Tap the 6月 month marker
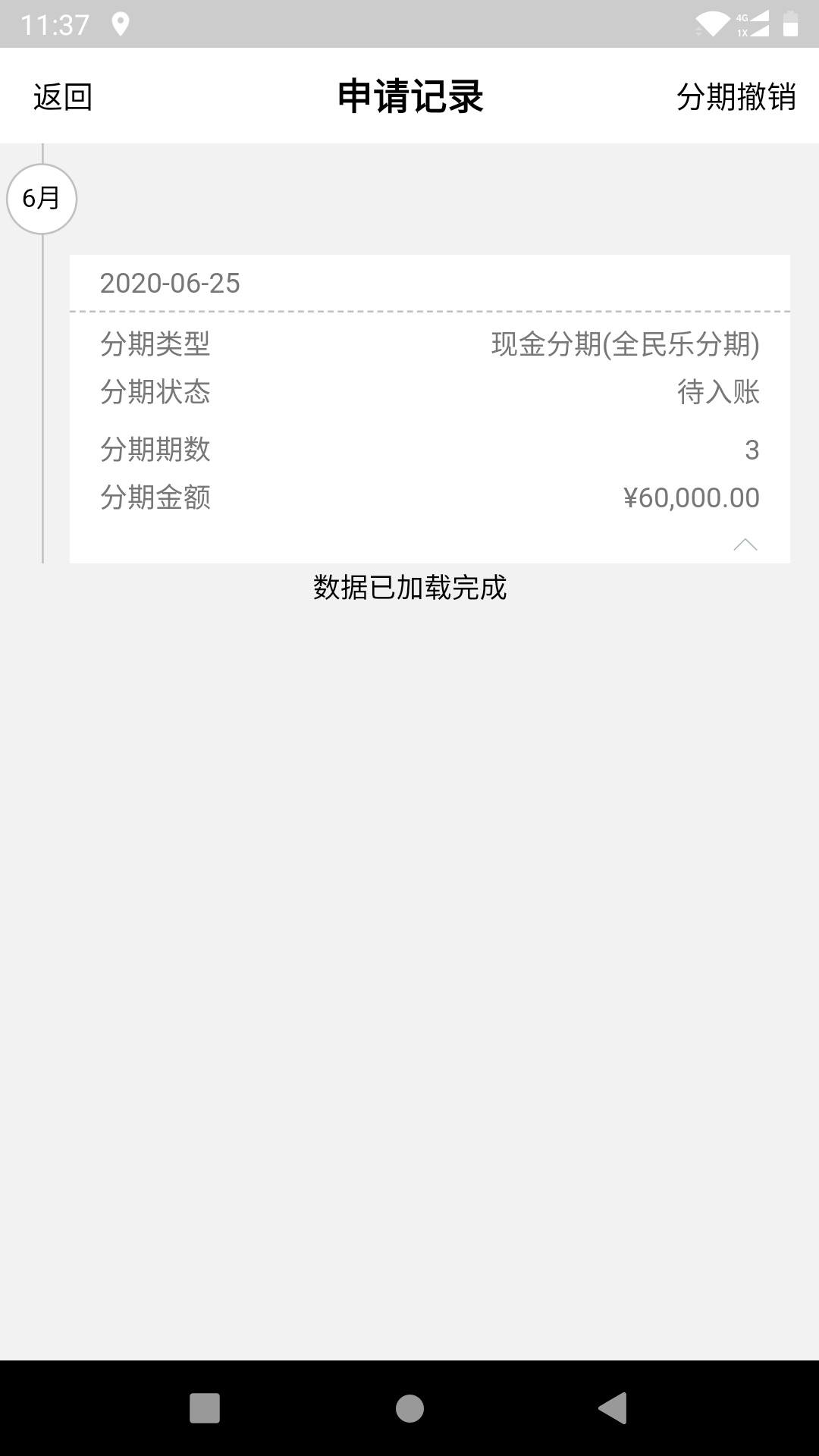 [x=42, y=199]
